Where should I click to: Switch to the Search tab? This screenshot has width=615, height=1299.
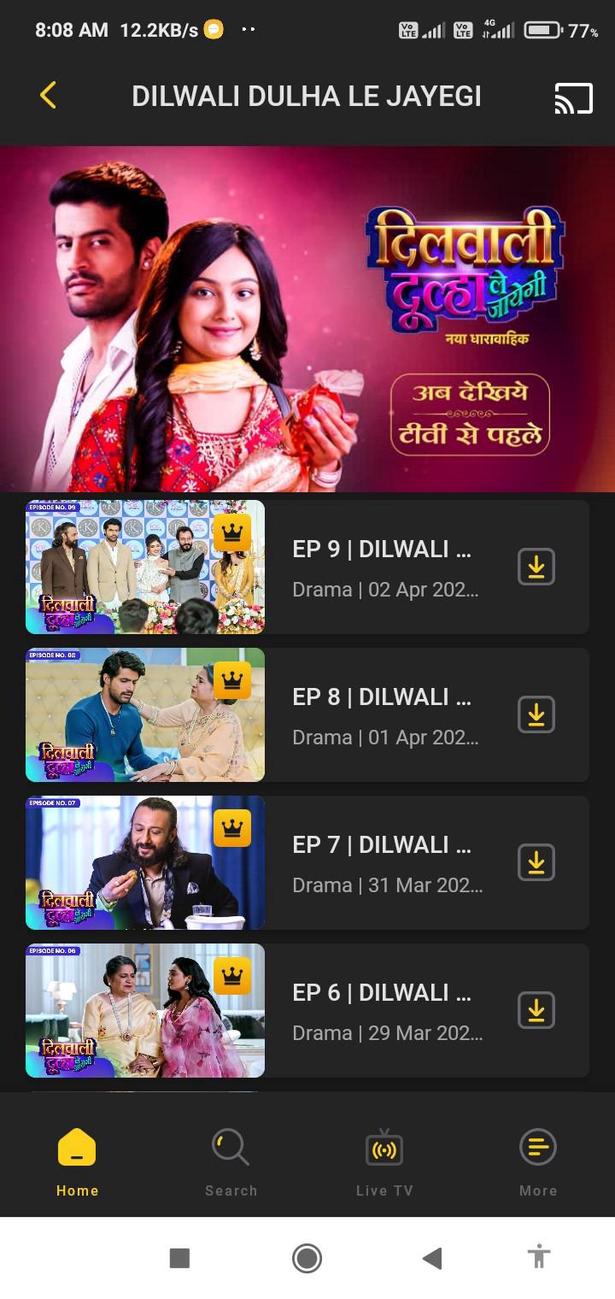point(231,1160)
